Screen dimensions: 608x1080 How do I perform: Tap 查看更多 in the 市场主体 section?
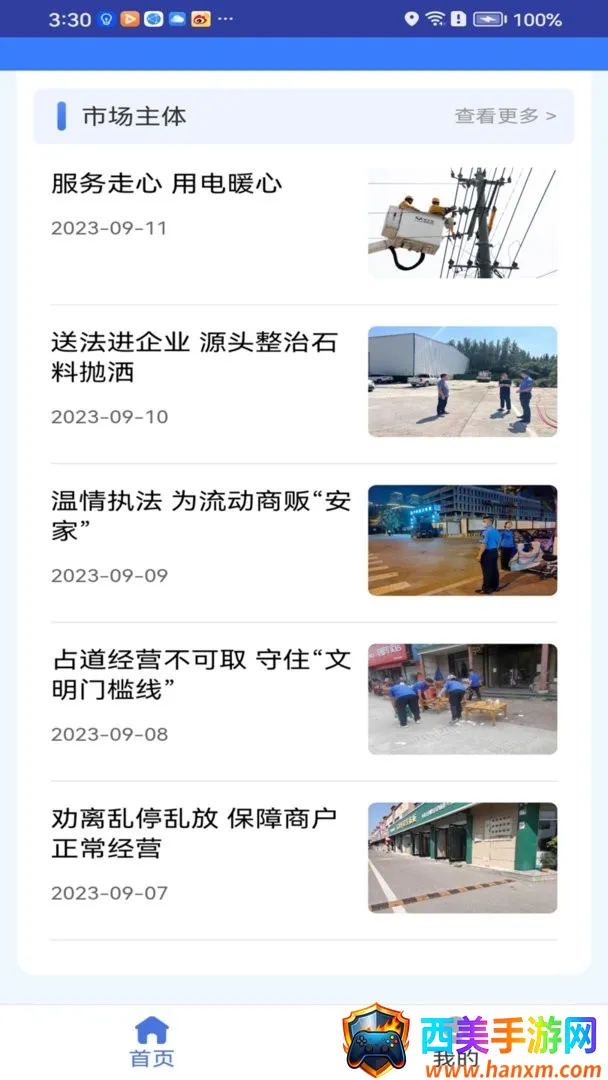tap(505, 116)
